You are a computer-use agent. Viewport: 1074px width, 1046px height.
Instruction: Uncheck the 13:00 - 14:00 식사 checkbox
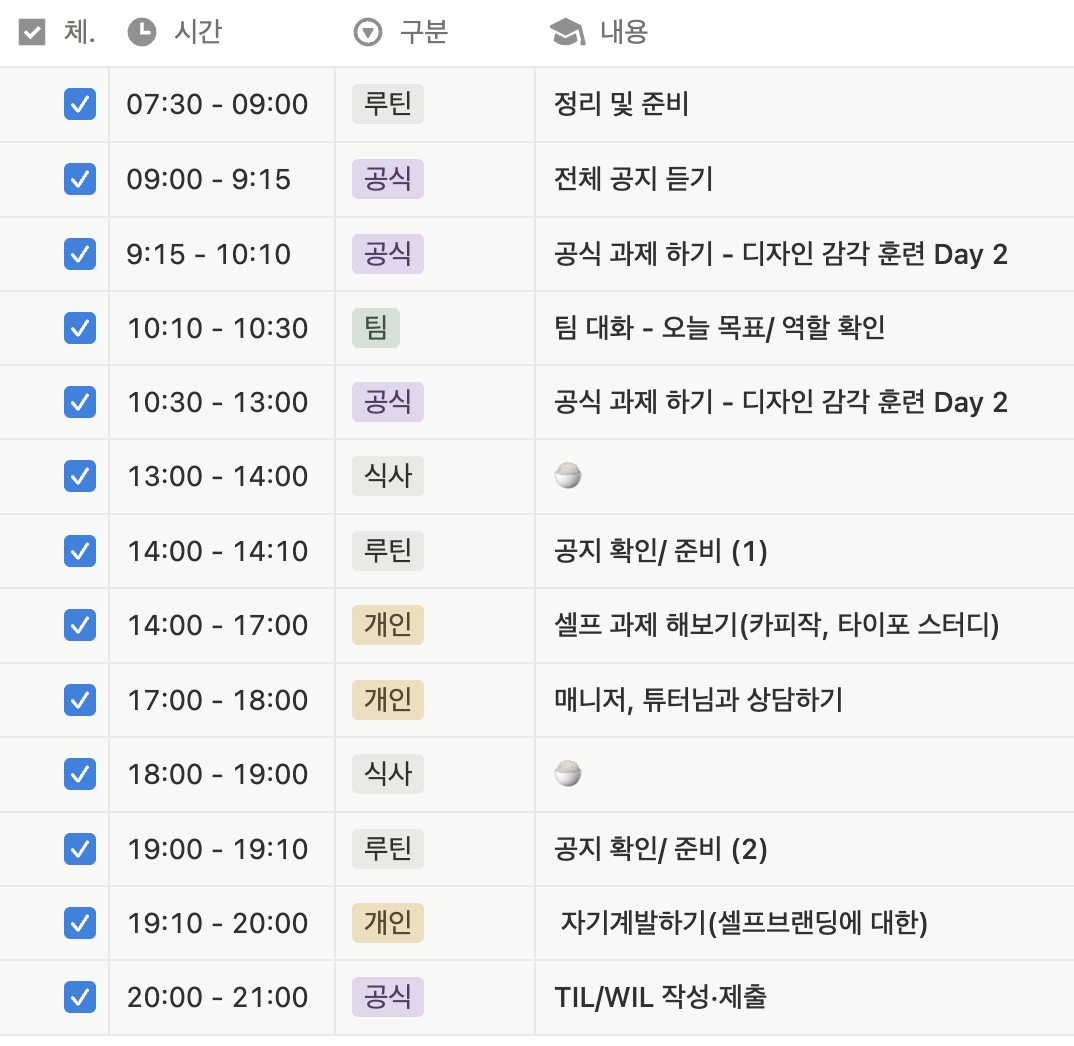(79, 476)
